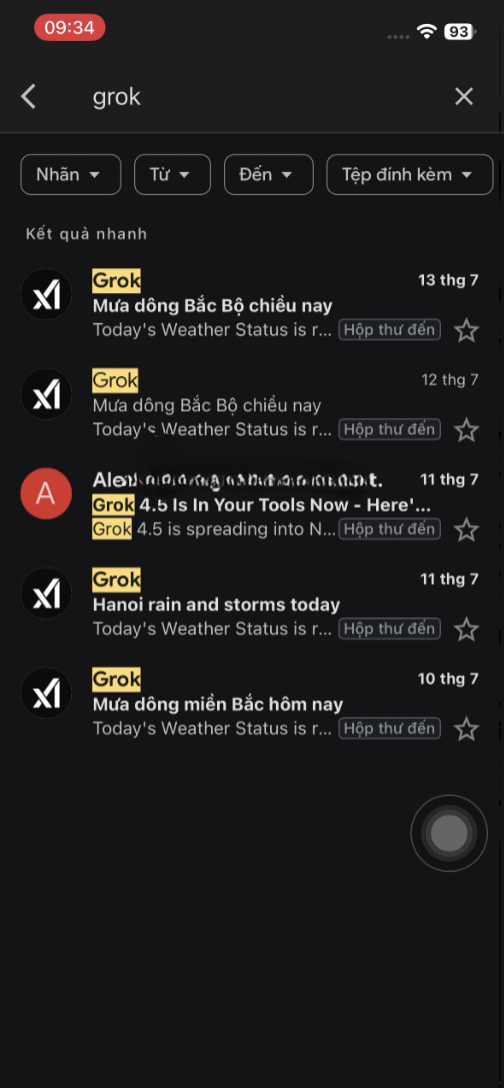Star the 12 thg 7 Grok email
Image resolution: width=504 pixels, height=1088 pixels.
pyautogui.click(x=467, y=430)
